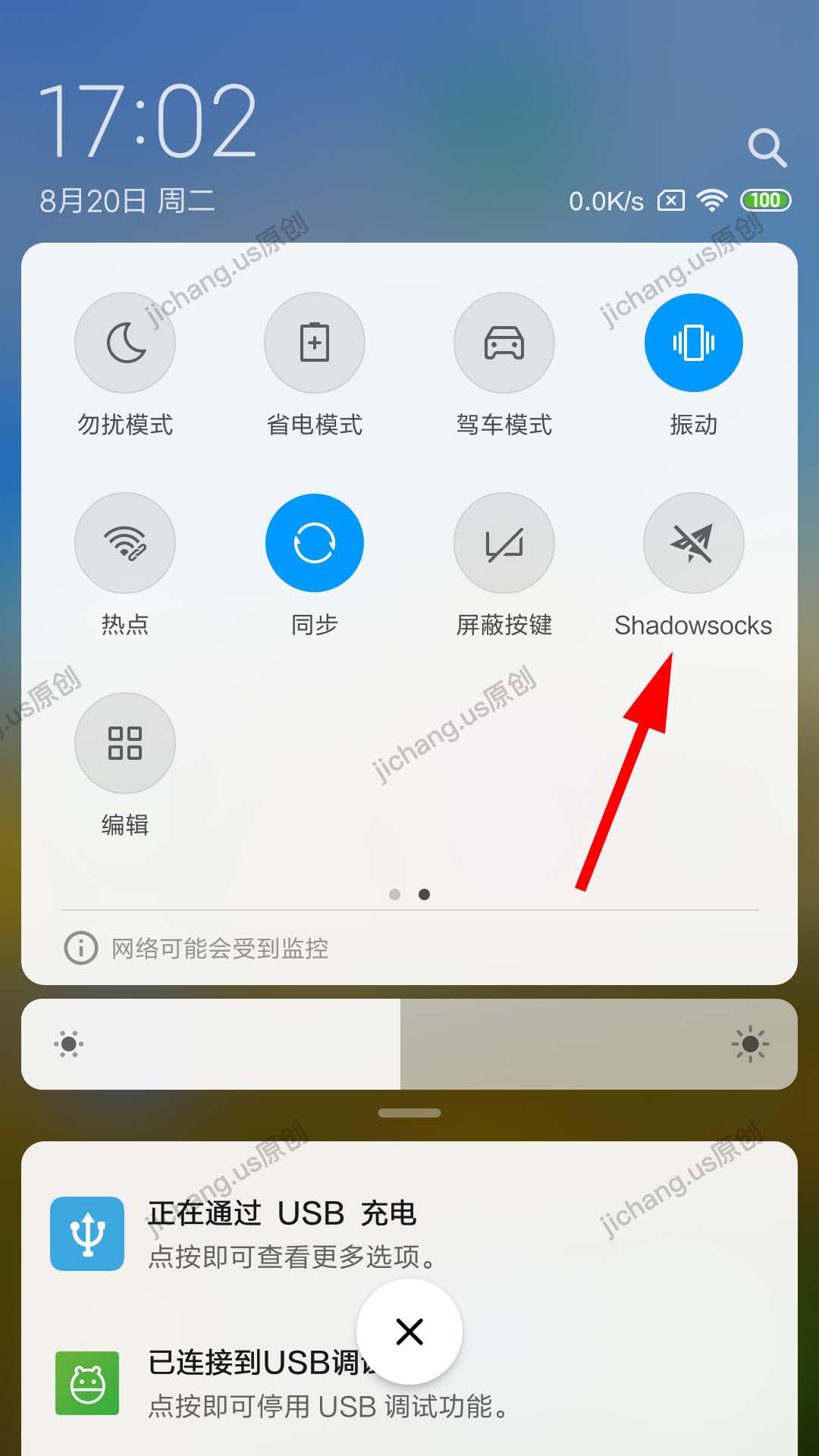Open the network monitoring notice (网络可能会受到监控)
The image size is (819, 1456).
tap(220, 948)
